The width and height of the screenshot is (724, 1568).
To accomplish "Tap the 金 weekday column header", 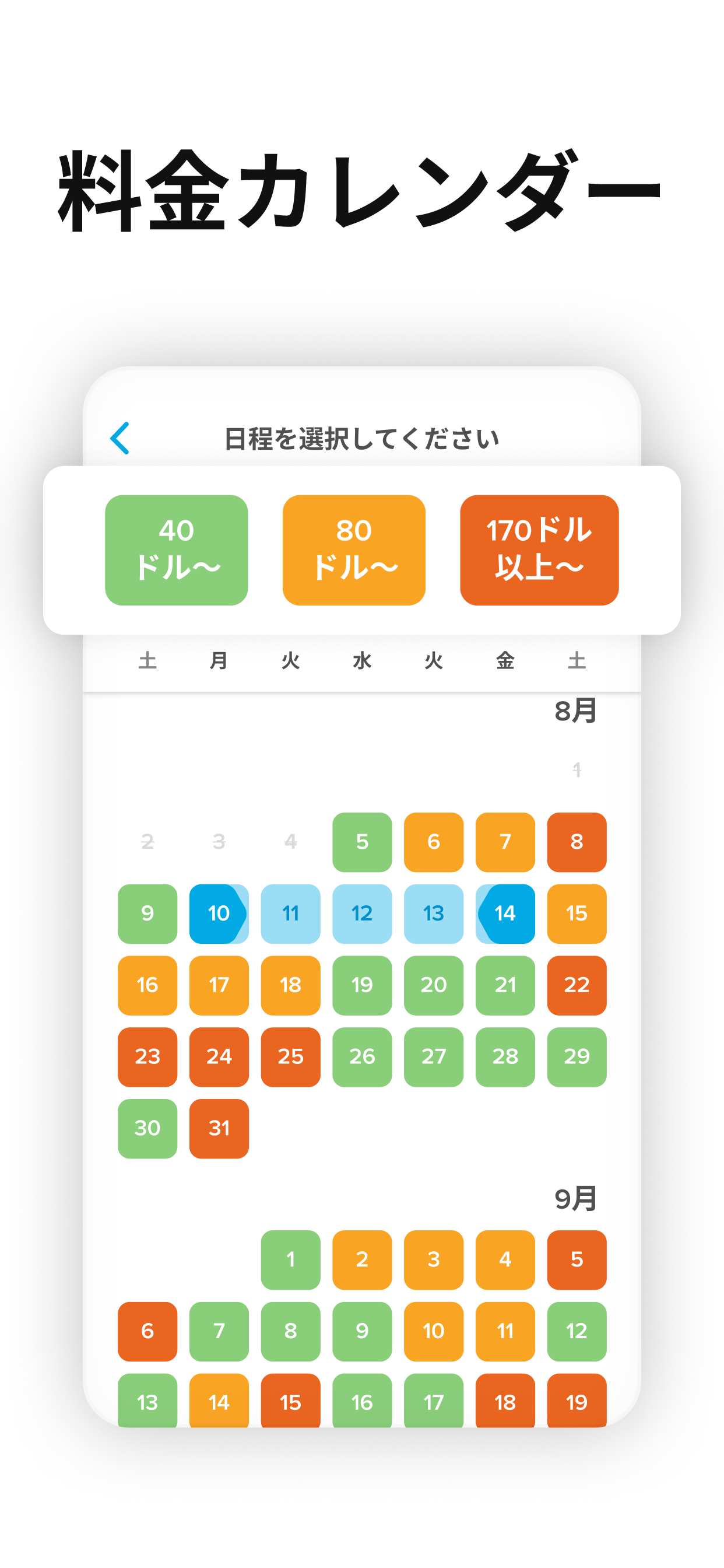I will pyautogui.click(x=505, y=660).
